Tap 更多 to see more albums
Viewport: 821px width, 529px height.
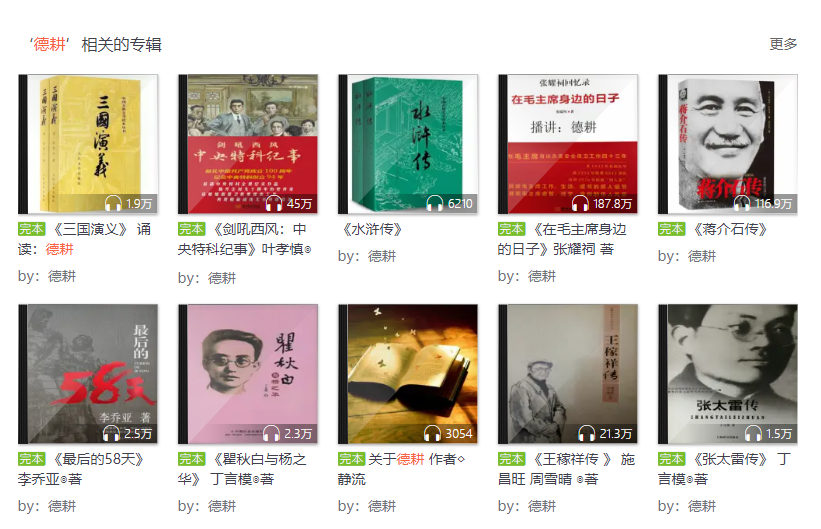click(783, 44)
